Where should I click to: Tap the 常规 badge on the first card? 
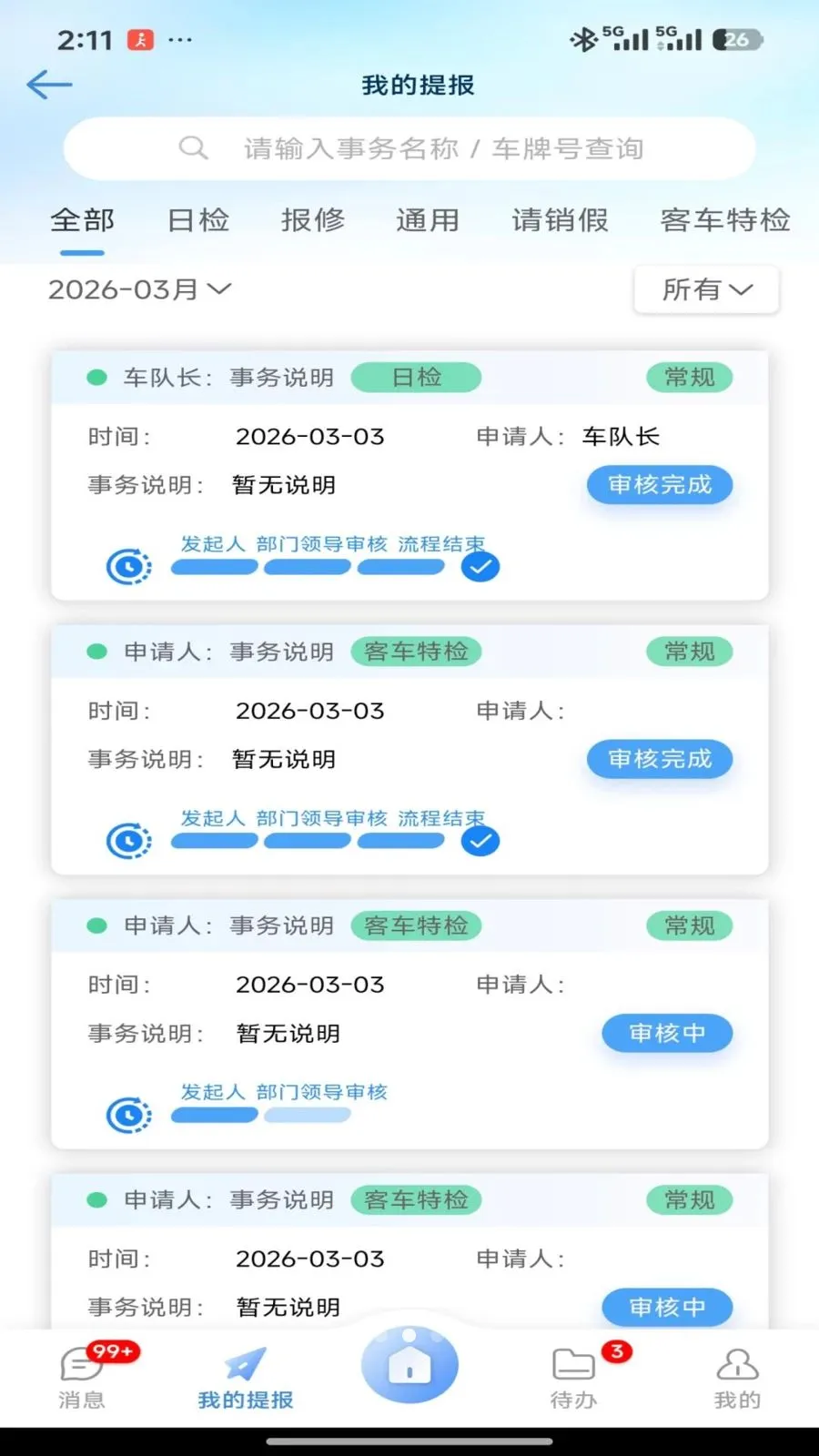(689, 377)
